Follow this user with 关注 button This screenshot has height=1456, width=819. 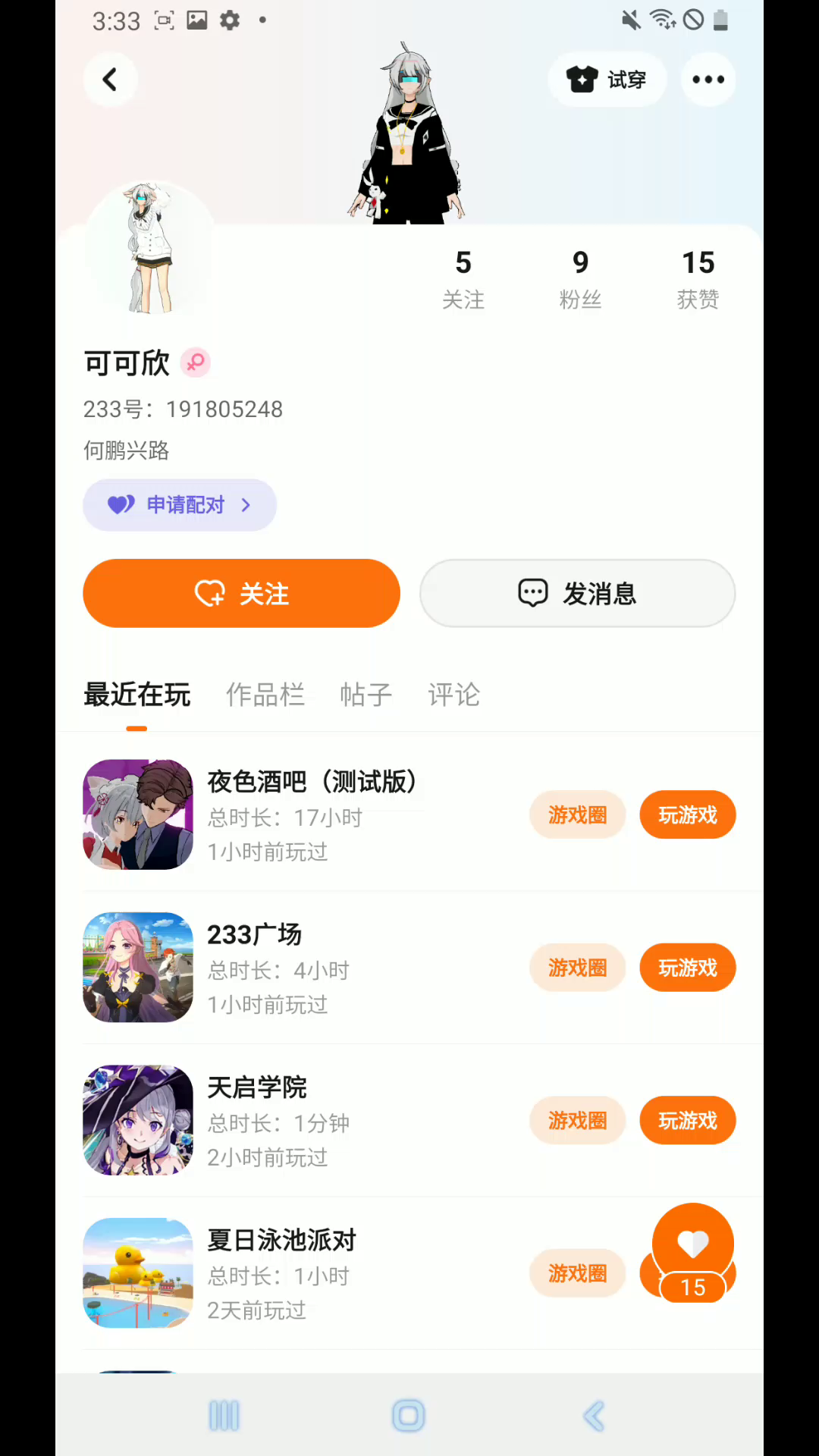tap(241, 593)
